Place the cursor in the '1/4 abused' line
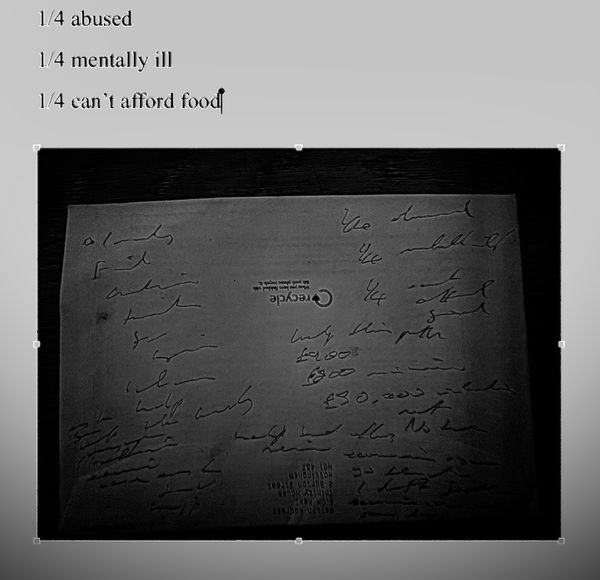600x580 pixels. pyautogui.click(x=85, y=19)
